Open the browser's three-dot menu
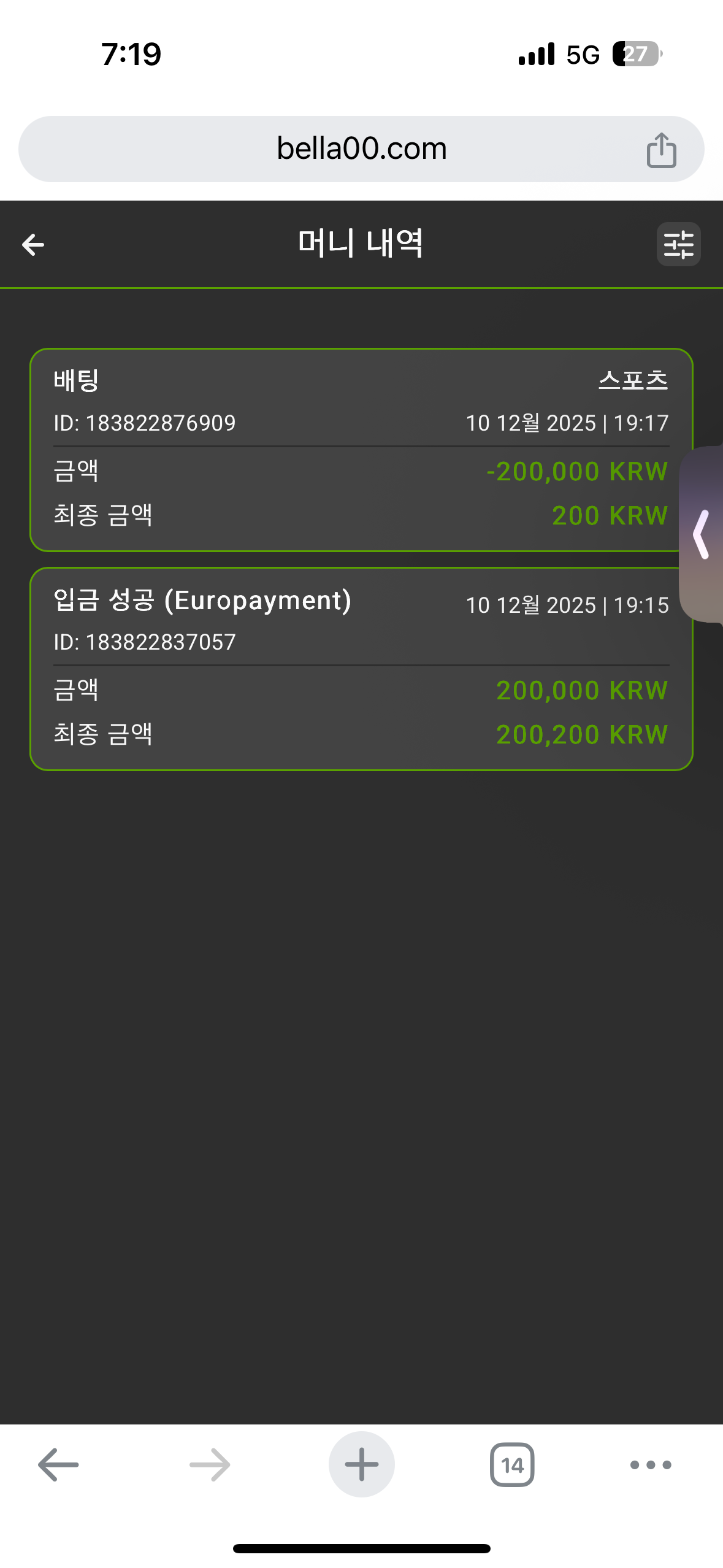The width and height of the screenshot is (723, 1568). pos(651,1465)
